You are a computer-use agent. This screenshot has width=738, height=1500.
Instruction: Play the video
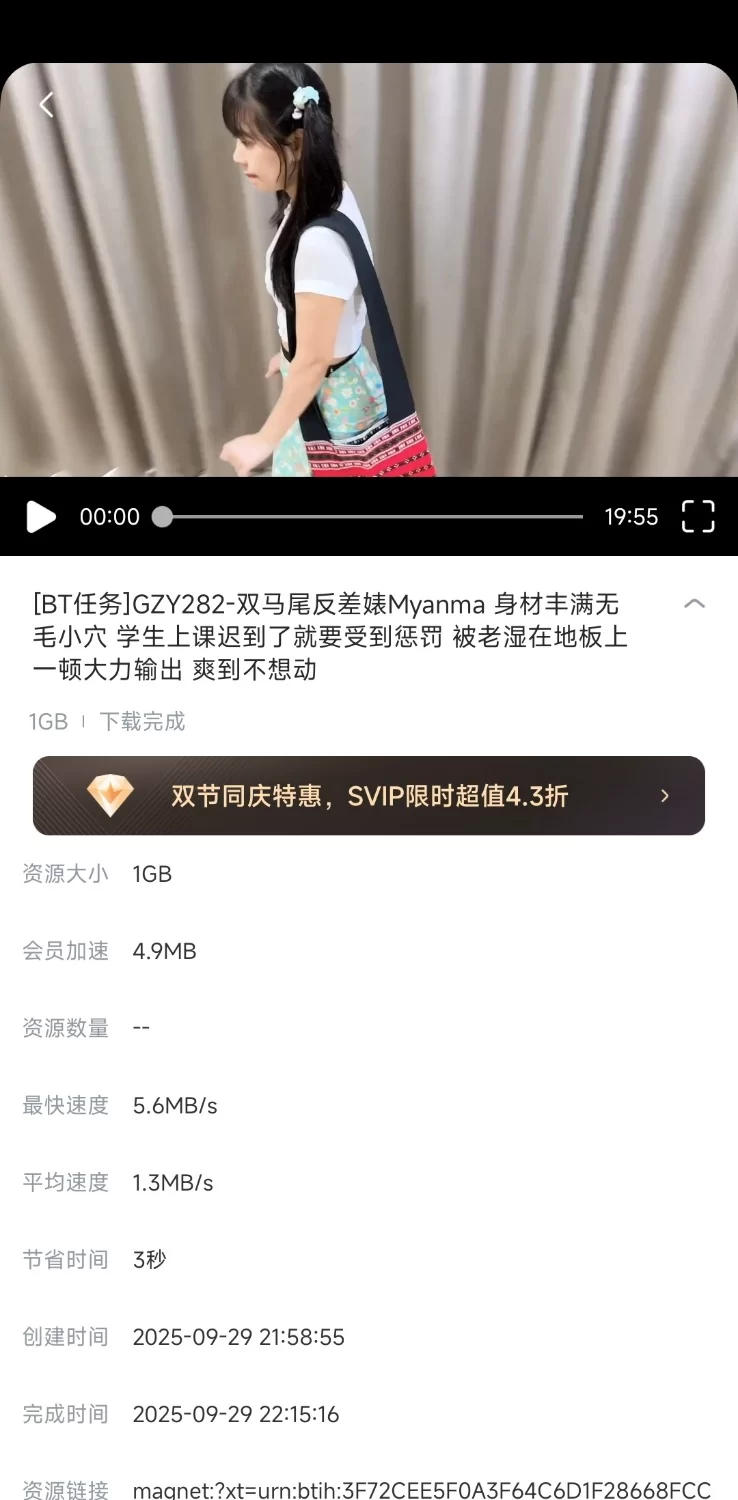[x=41, y=517]
